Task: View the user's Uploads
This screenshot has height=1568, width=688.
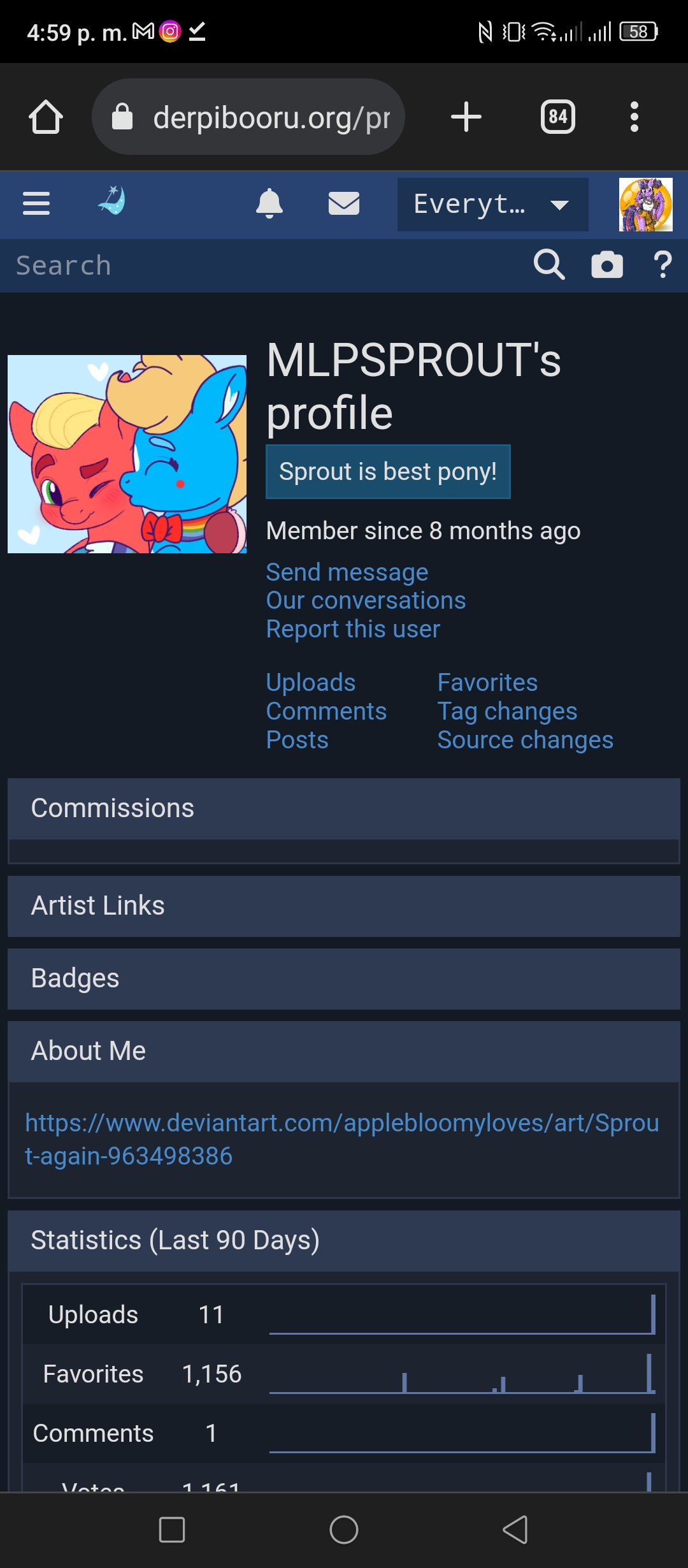Action: coord(311,683)
